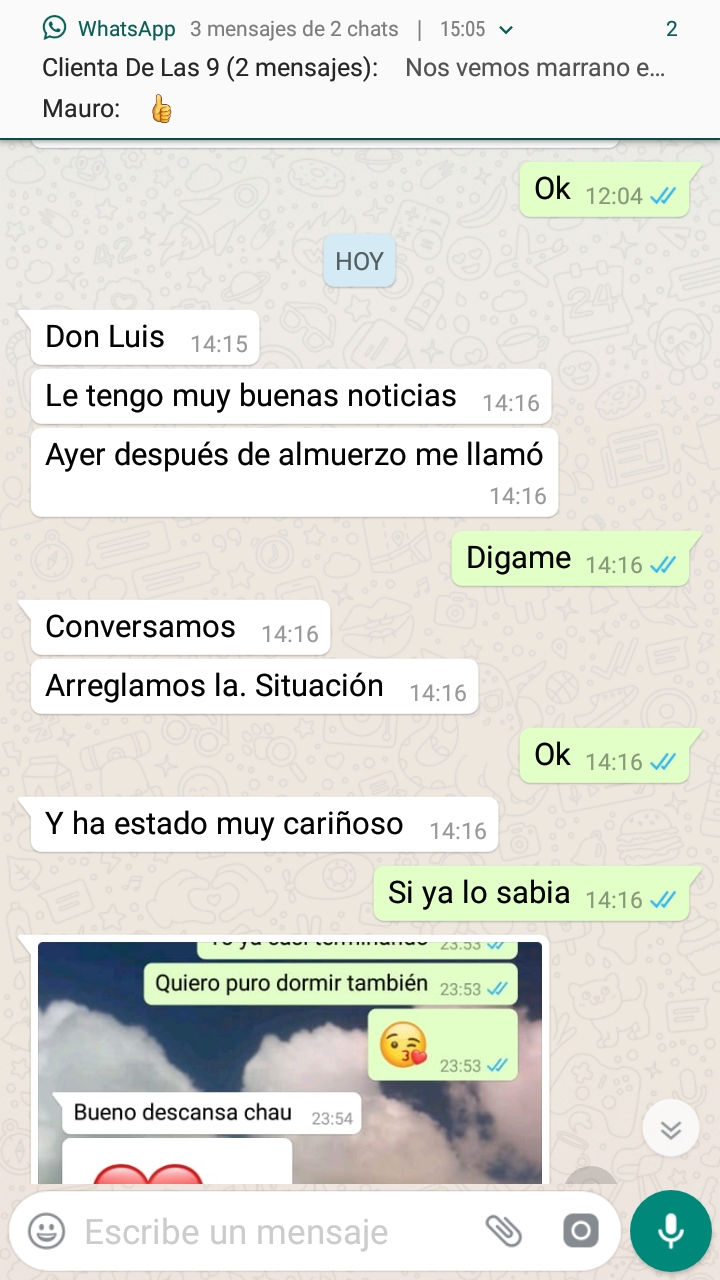720x1280 pixels.
Task: Tap the voice message microphone button
Action: pyautogui.click(x=670, y=1231)
